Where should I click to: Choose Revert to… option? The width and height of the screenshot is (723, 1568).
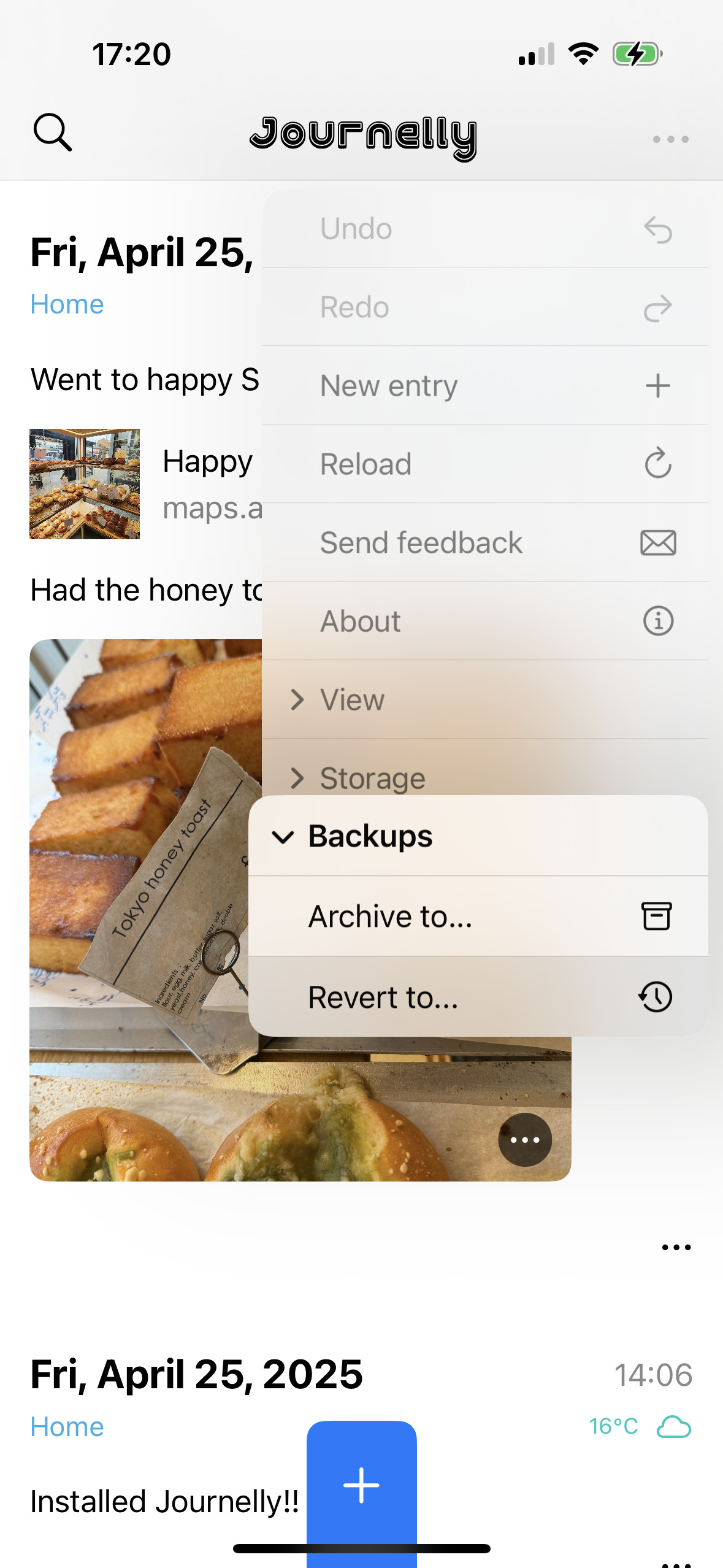478,997
